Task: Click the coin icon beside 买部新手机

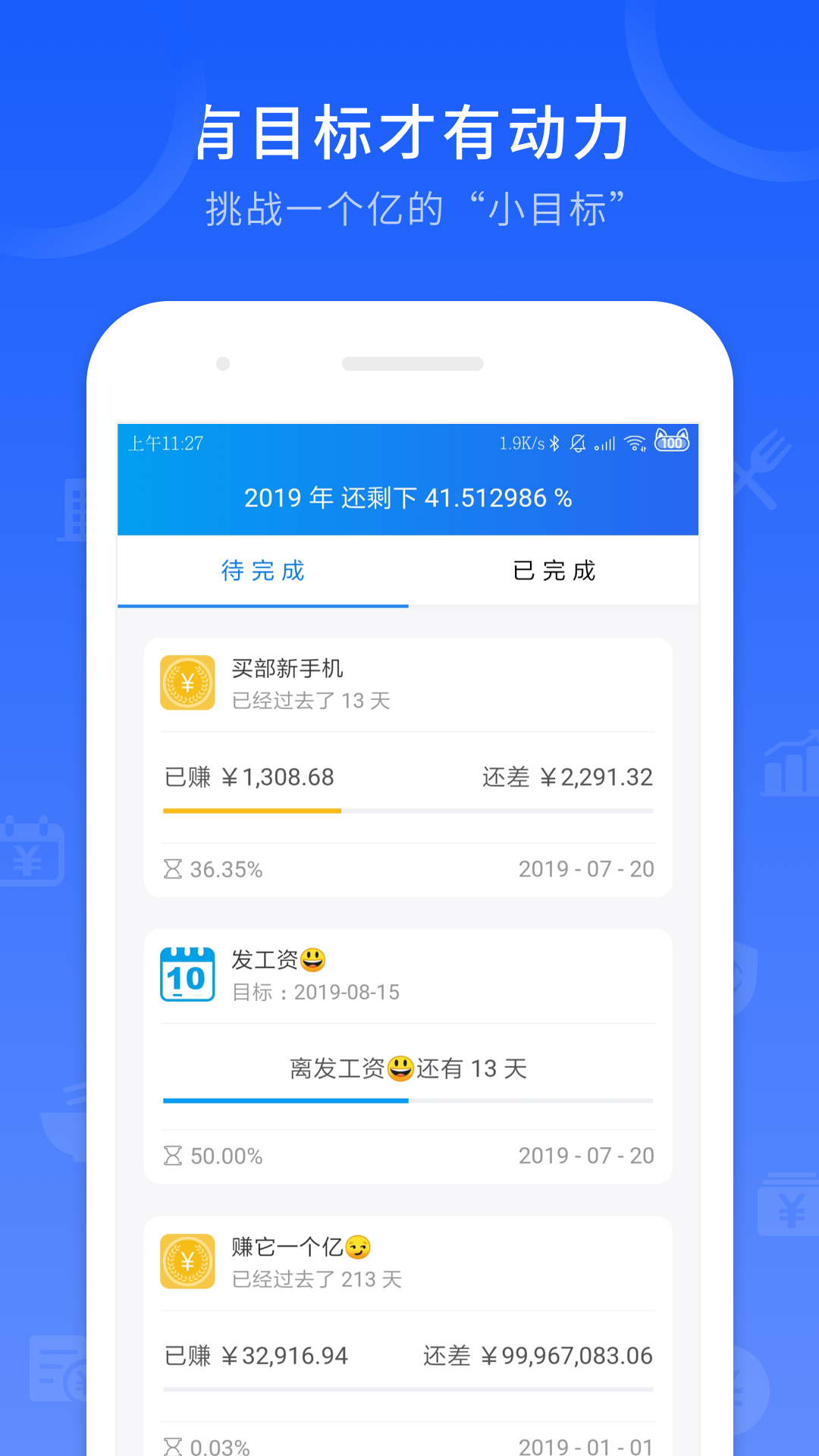Action: click(187, 682)
